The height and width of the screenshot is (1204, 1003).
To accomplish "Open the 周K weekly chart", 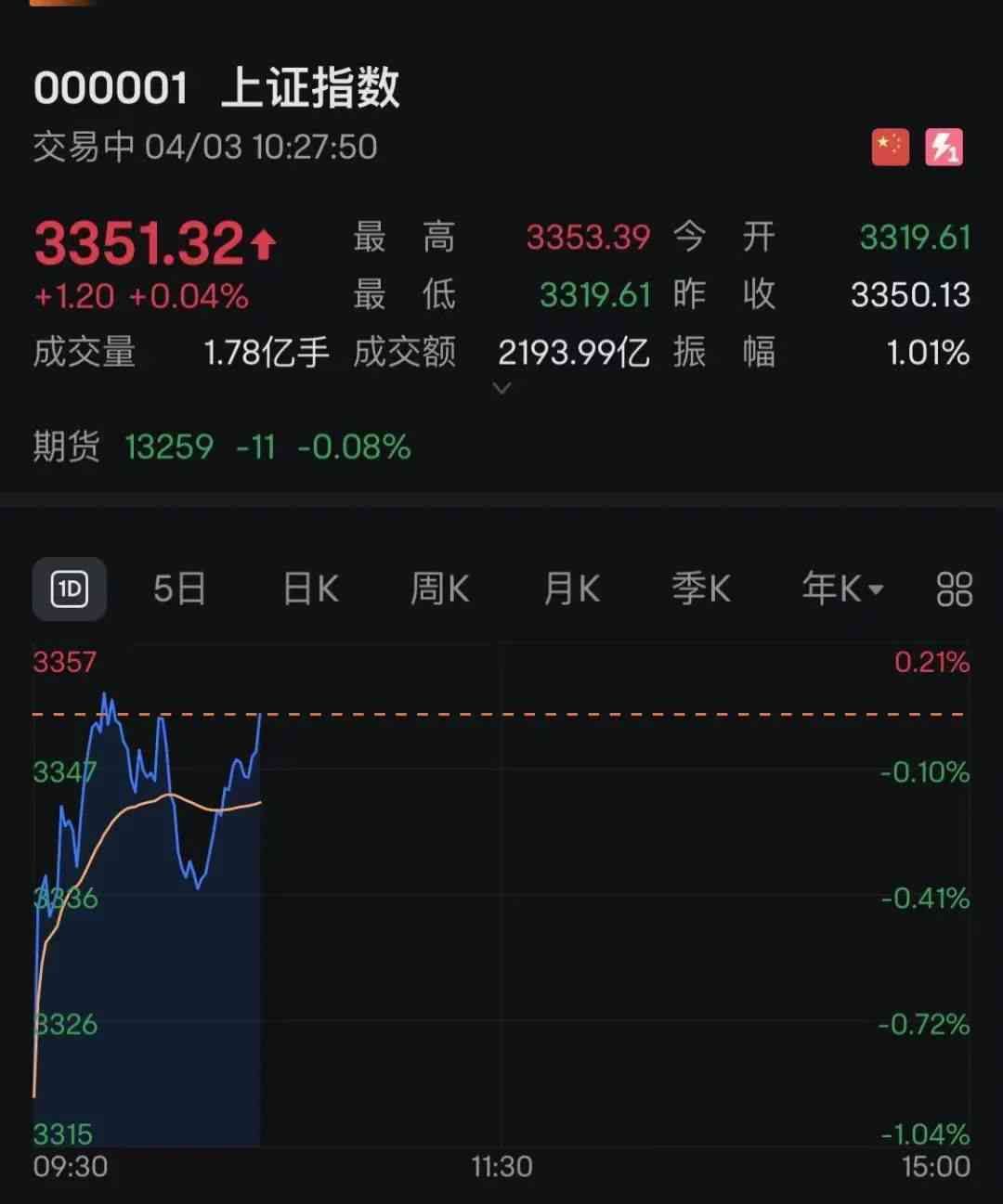I will click(x=440, y=589).
